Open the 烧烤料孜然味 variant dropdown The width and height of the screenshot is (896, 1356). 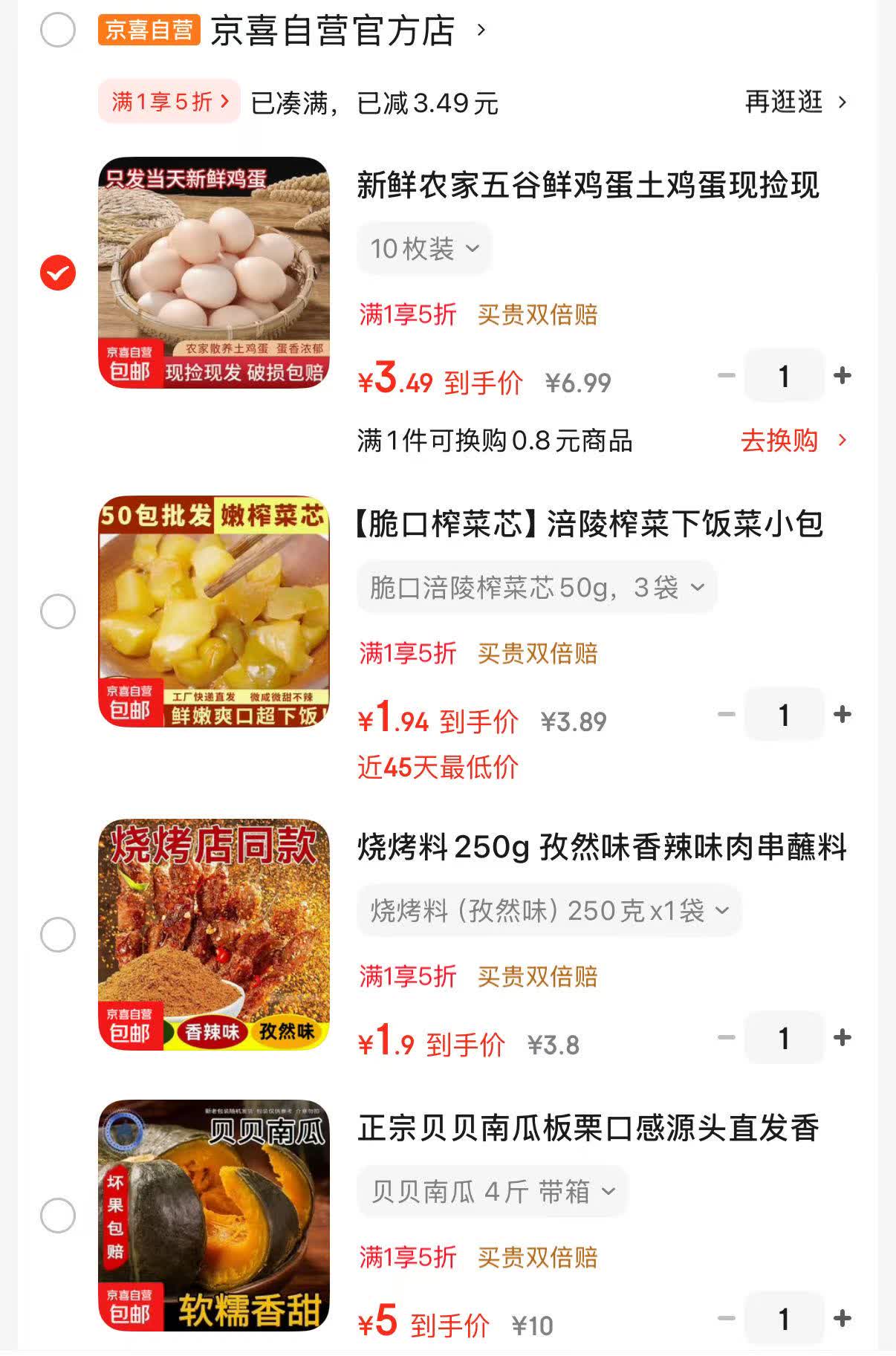[548, 909]
